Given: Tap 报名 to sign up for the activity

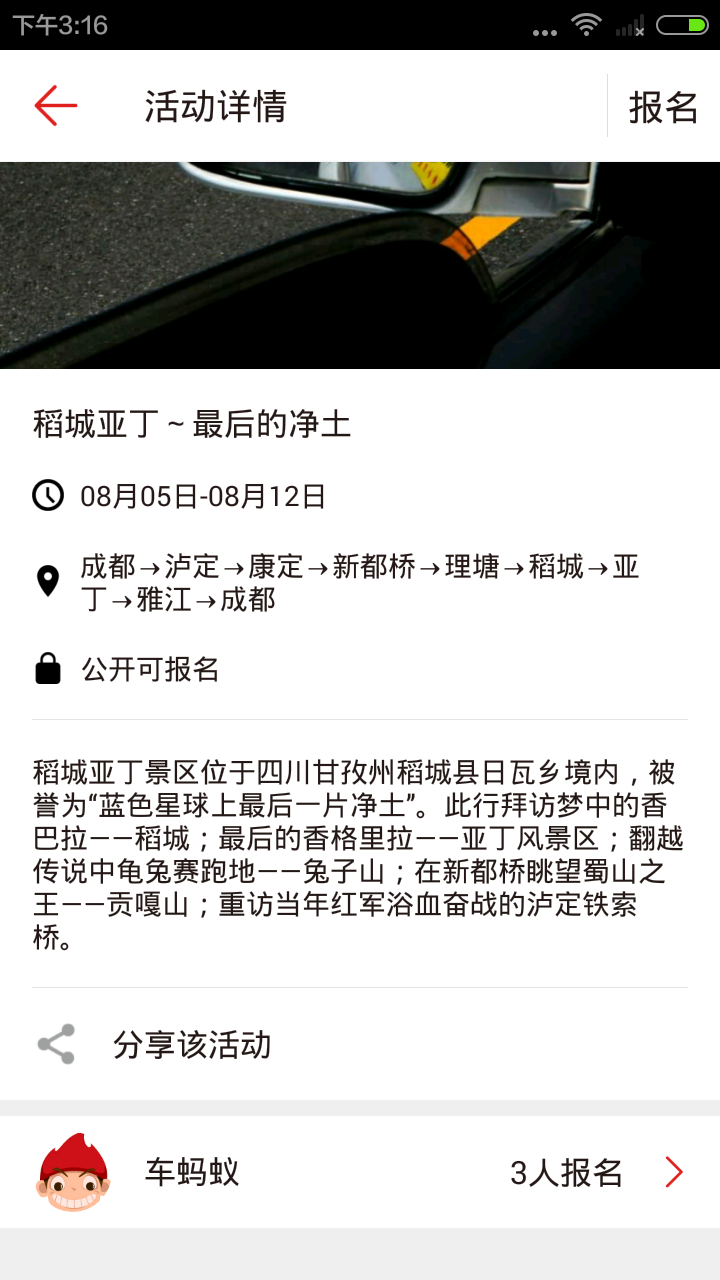Looking at the screenshot, I should coord(663,107).
